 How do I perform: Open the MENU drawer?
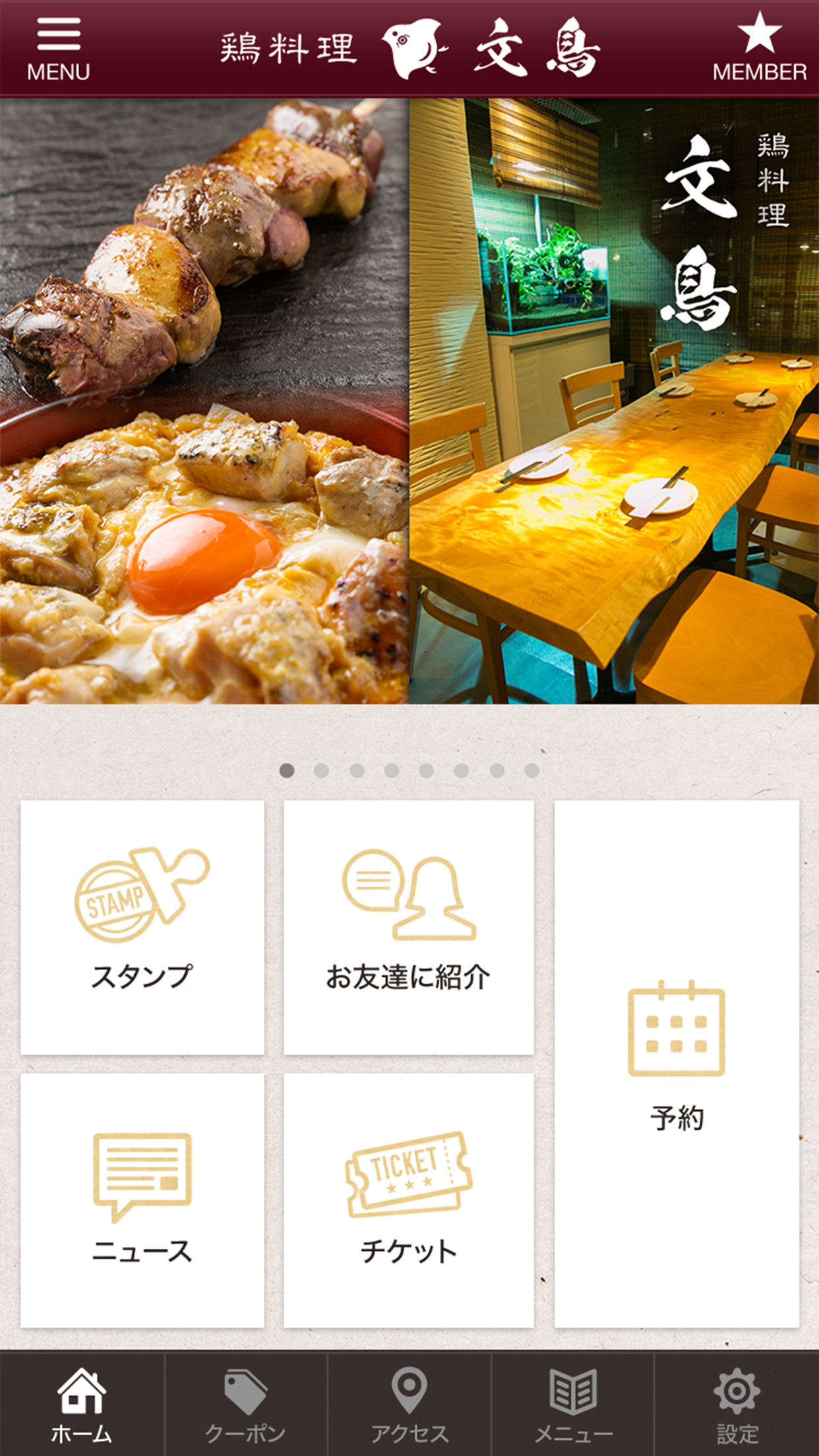tap(58, 49)
